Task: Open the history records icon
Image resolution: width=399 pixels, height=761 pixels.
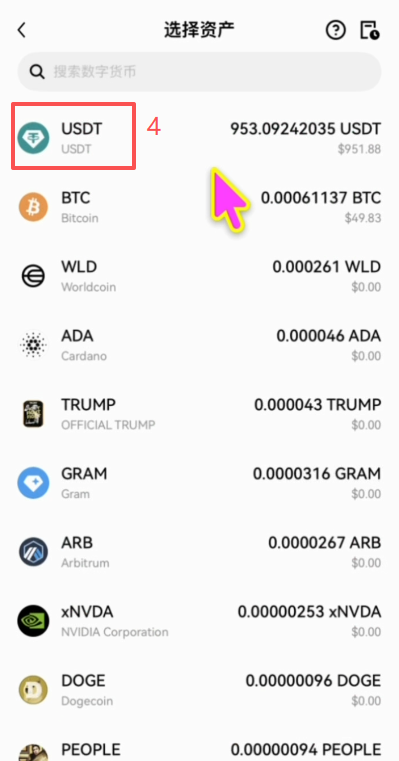Action: (x=370, y=30)
